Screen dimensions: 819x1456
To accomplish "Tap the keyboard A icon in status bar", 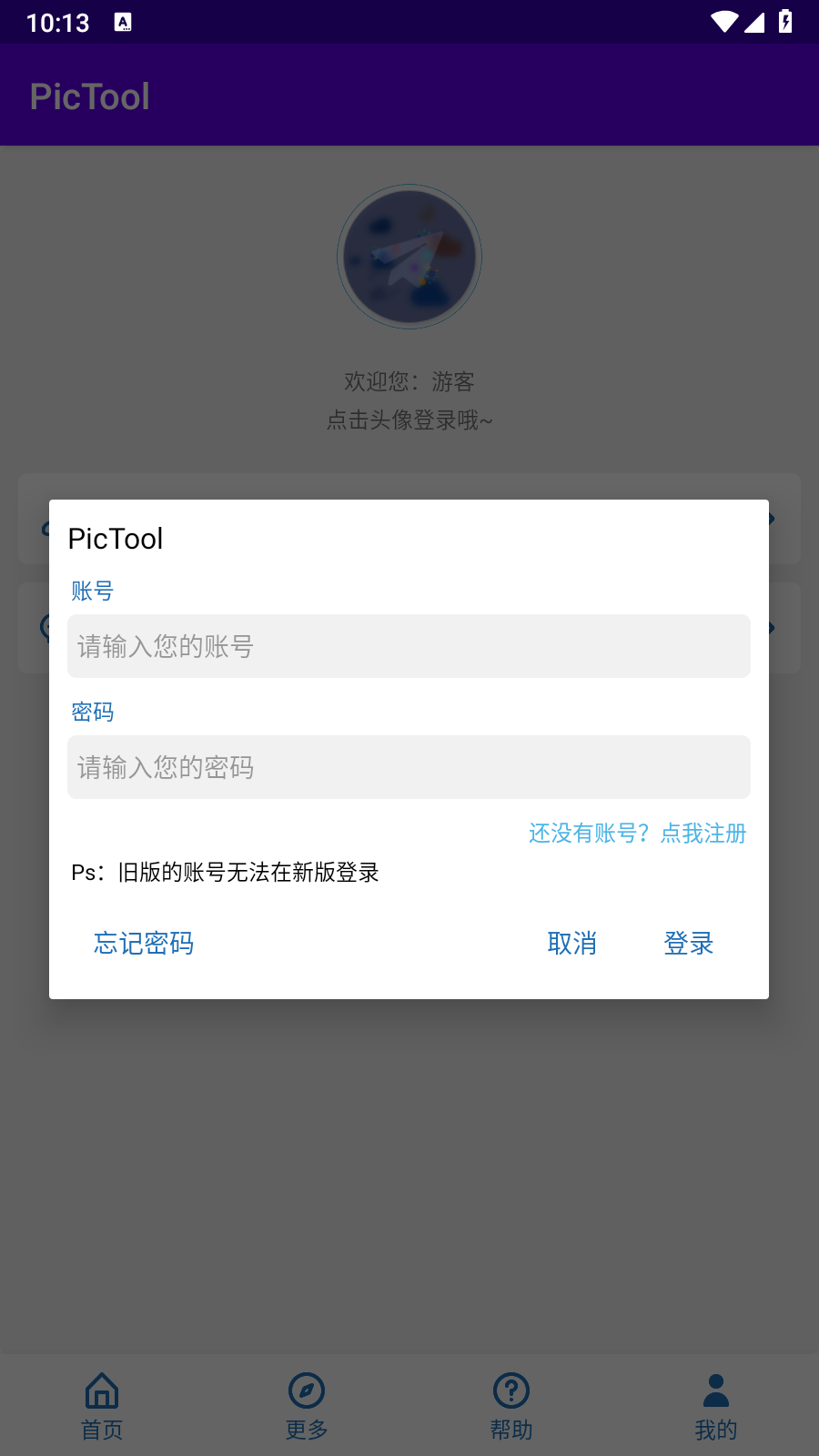I will point(123,22).
